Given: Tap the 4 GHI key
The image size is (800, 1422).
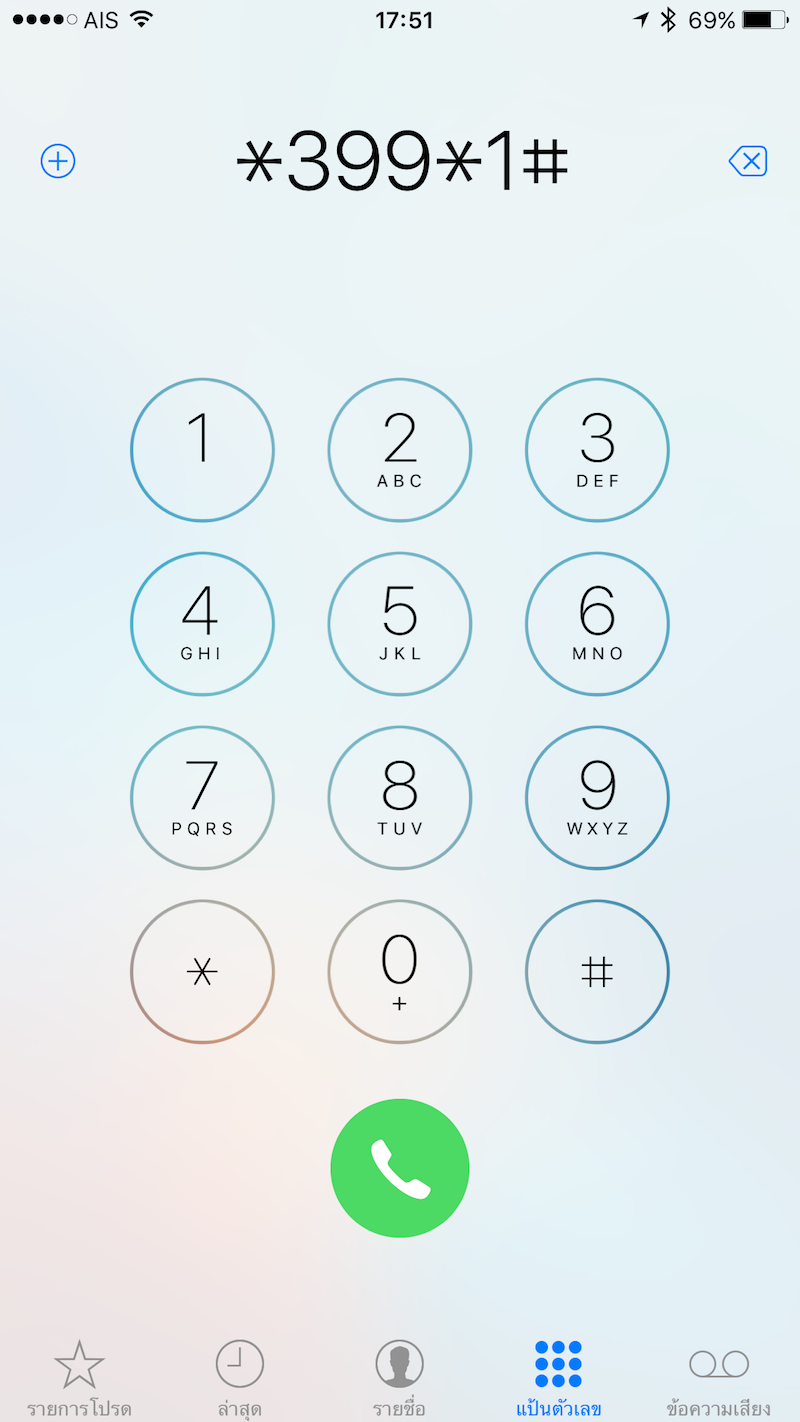Looking at the screenshot, I should click(x=202, y=624).
